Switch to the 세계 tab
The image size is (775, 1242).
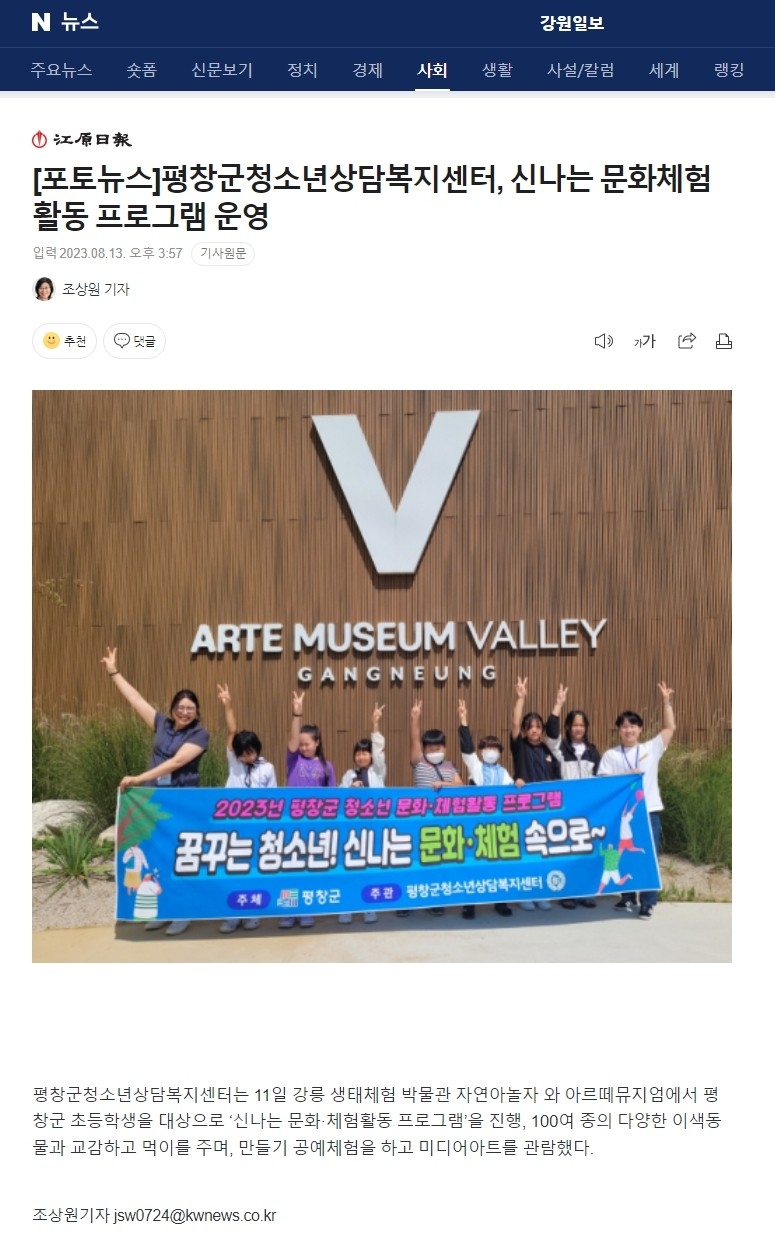tap(664, 70)
